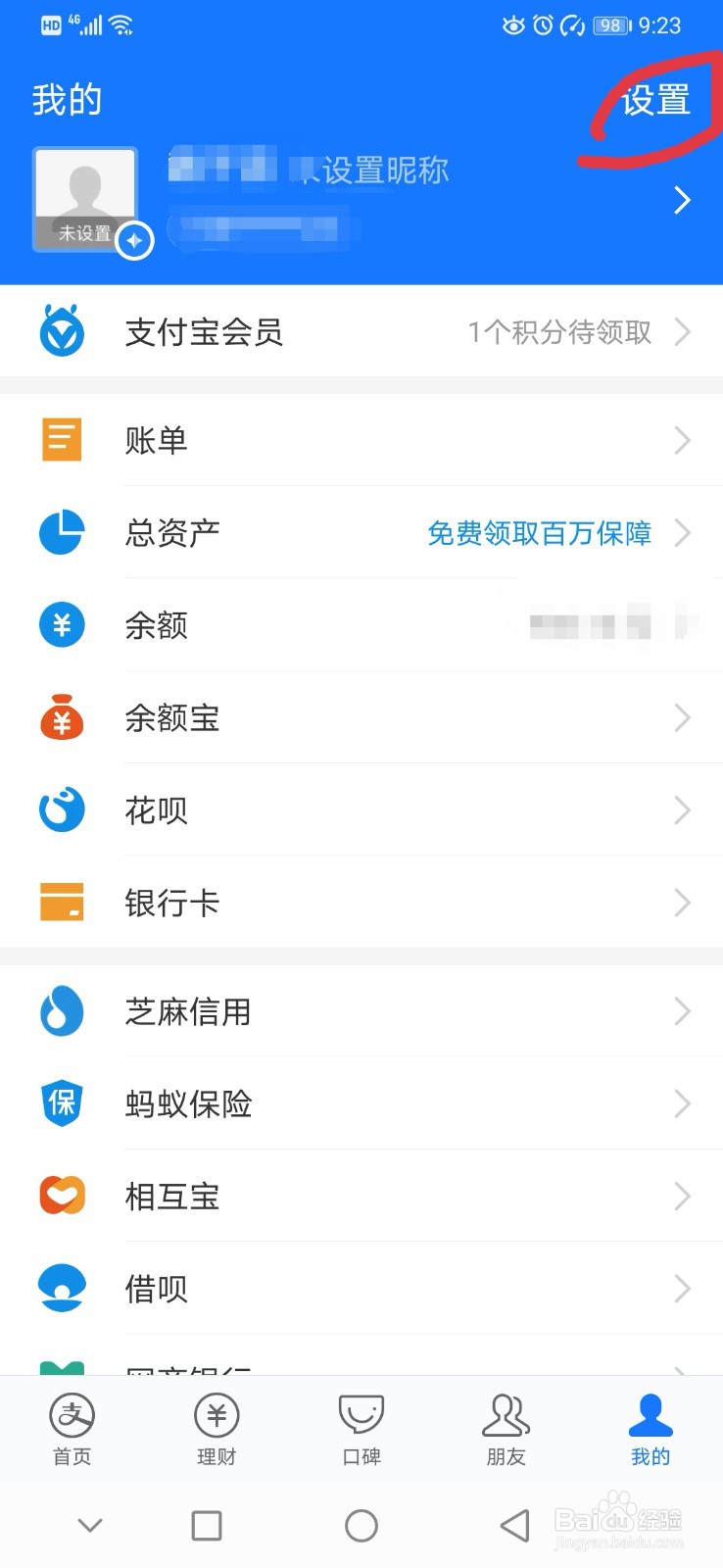Select the blue pie chart 总资产 icon

(x=61, y=532)
